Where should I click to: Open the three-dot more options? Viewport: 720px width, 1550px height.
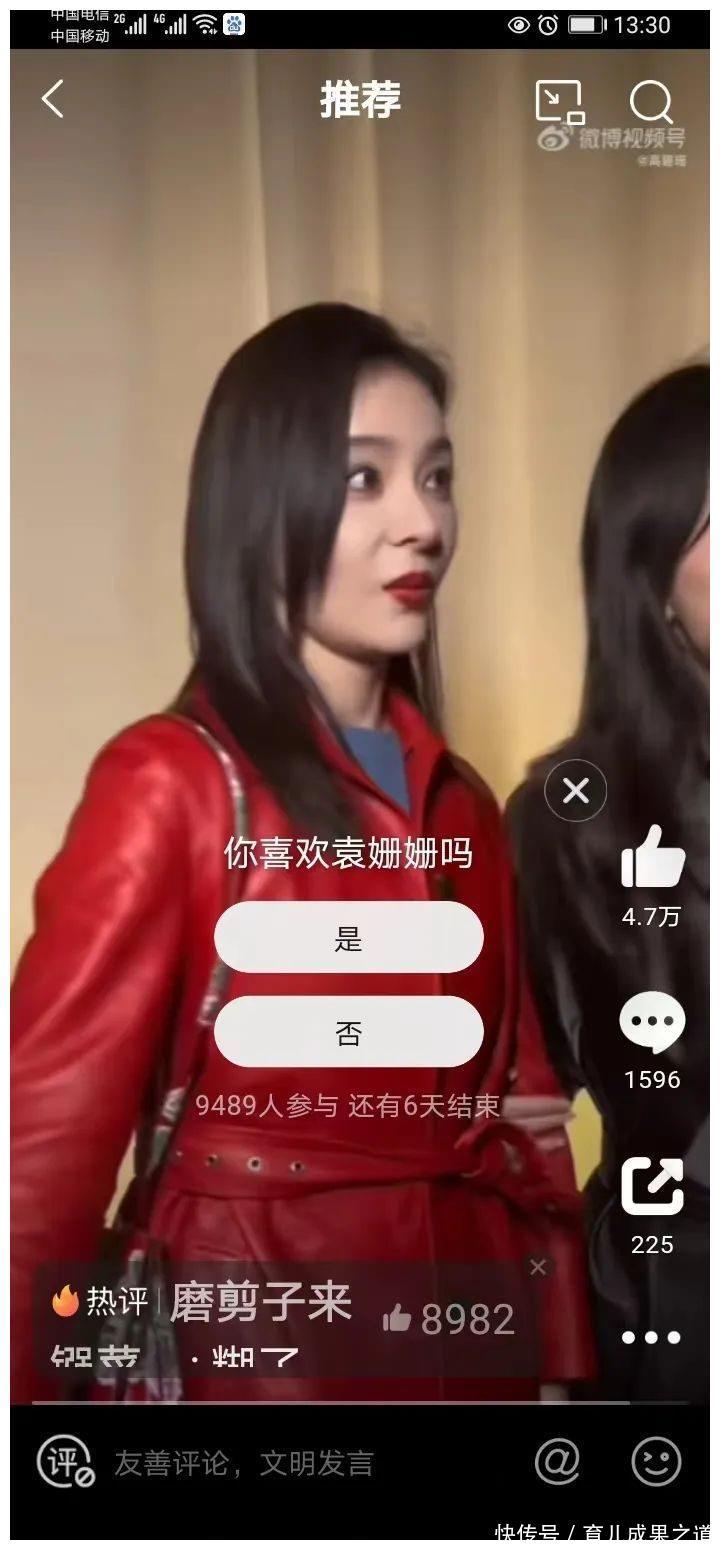tap(652, 1337)
